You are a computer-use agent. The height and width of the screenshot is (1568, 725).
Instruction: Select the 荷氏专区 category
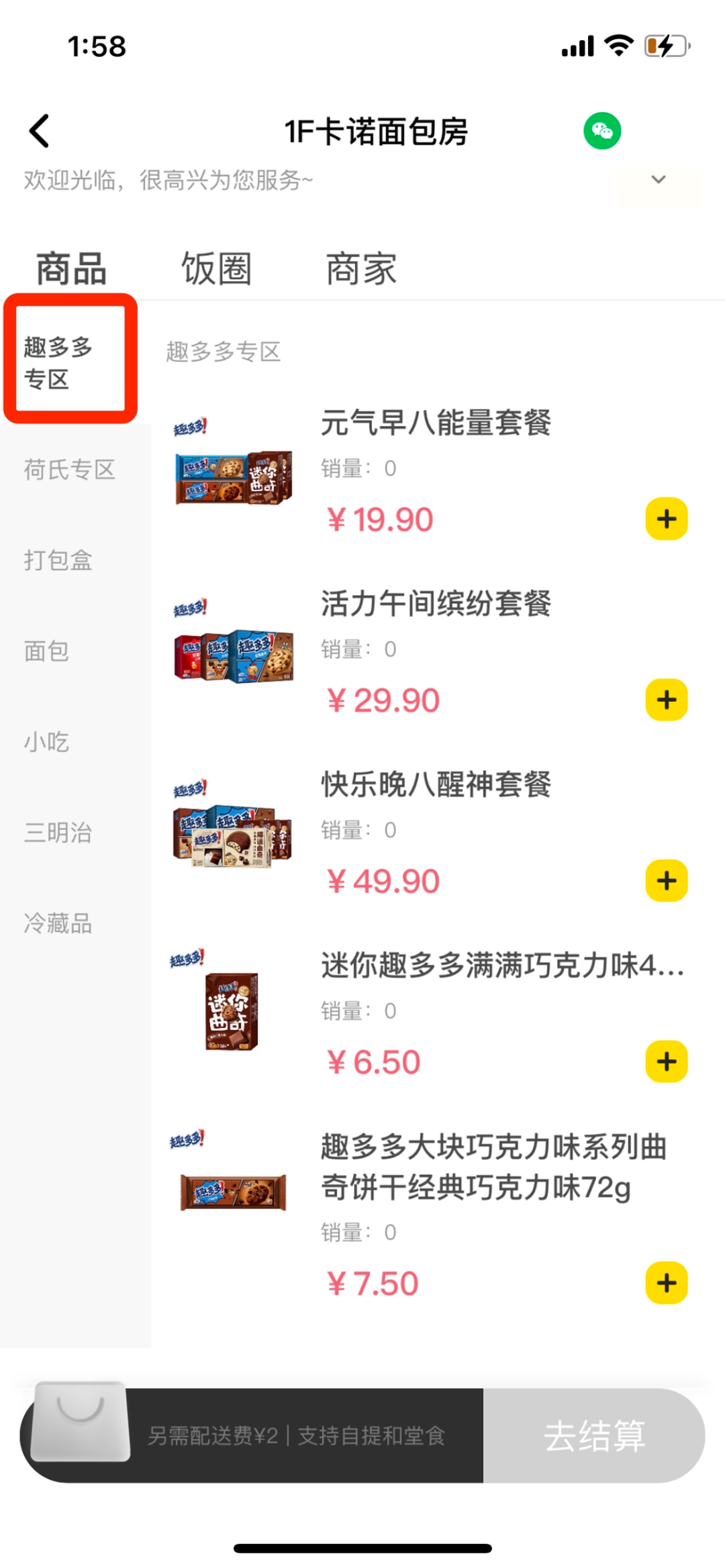[70, 470]
